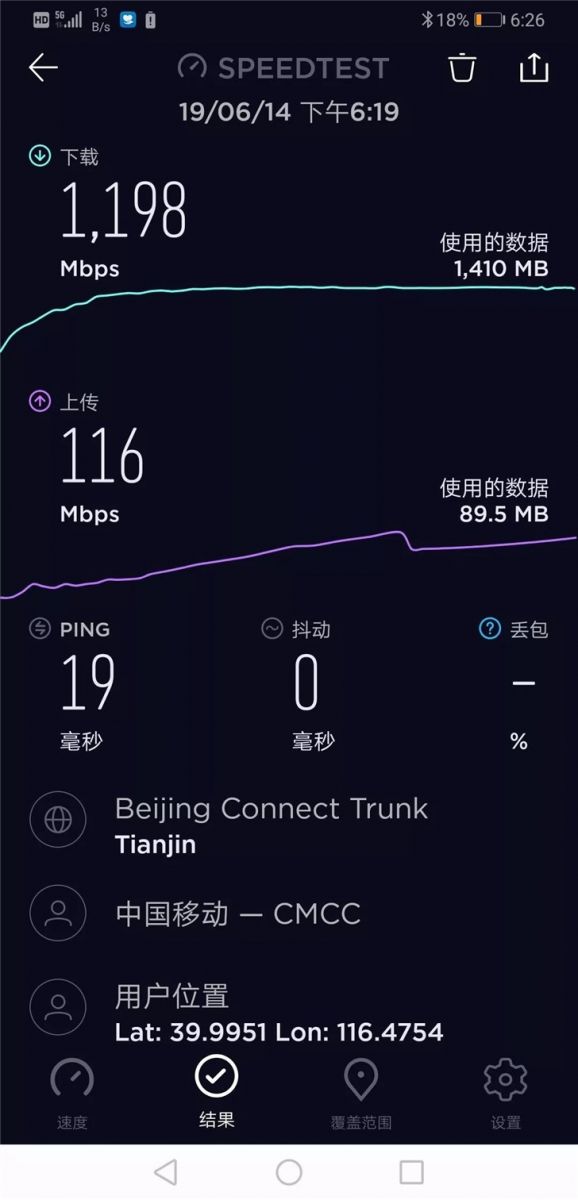The image size is (578, 1200).
Task: Share this speed test result
Action: 534,67
